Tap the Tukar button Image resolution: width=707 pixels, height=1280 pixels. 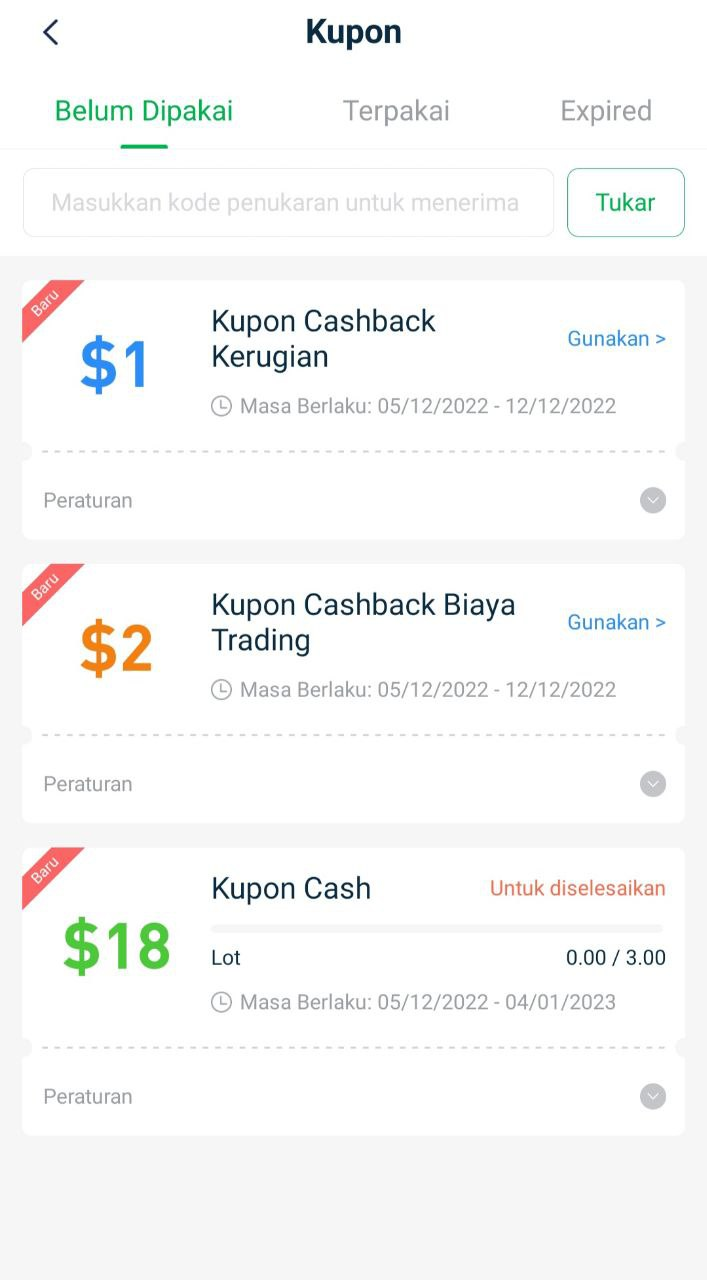point(626,202)
